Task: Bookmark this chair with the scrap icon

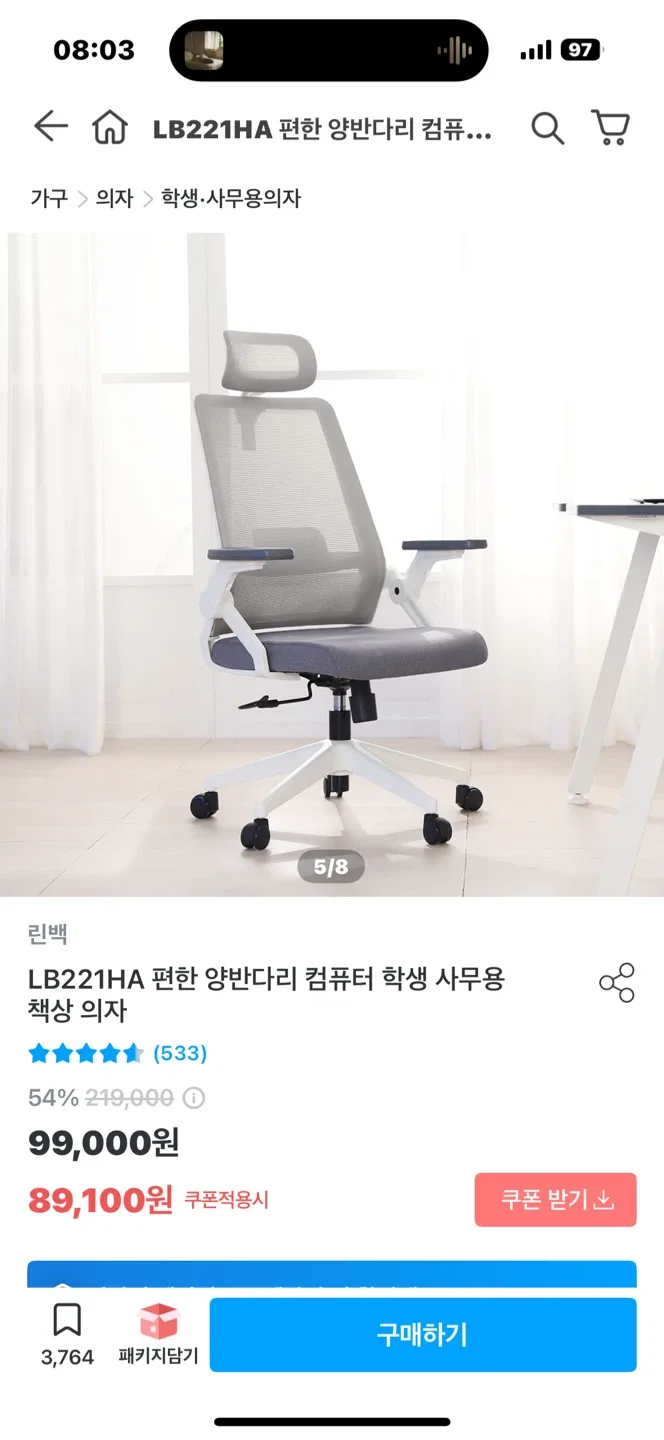Action: tap(67, 1334)
